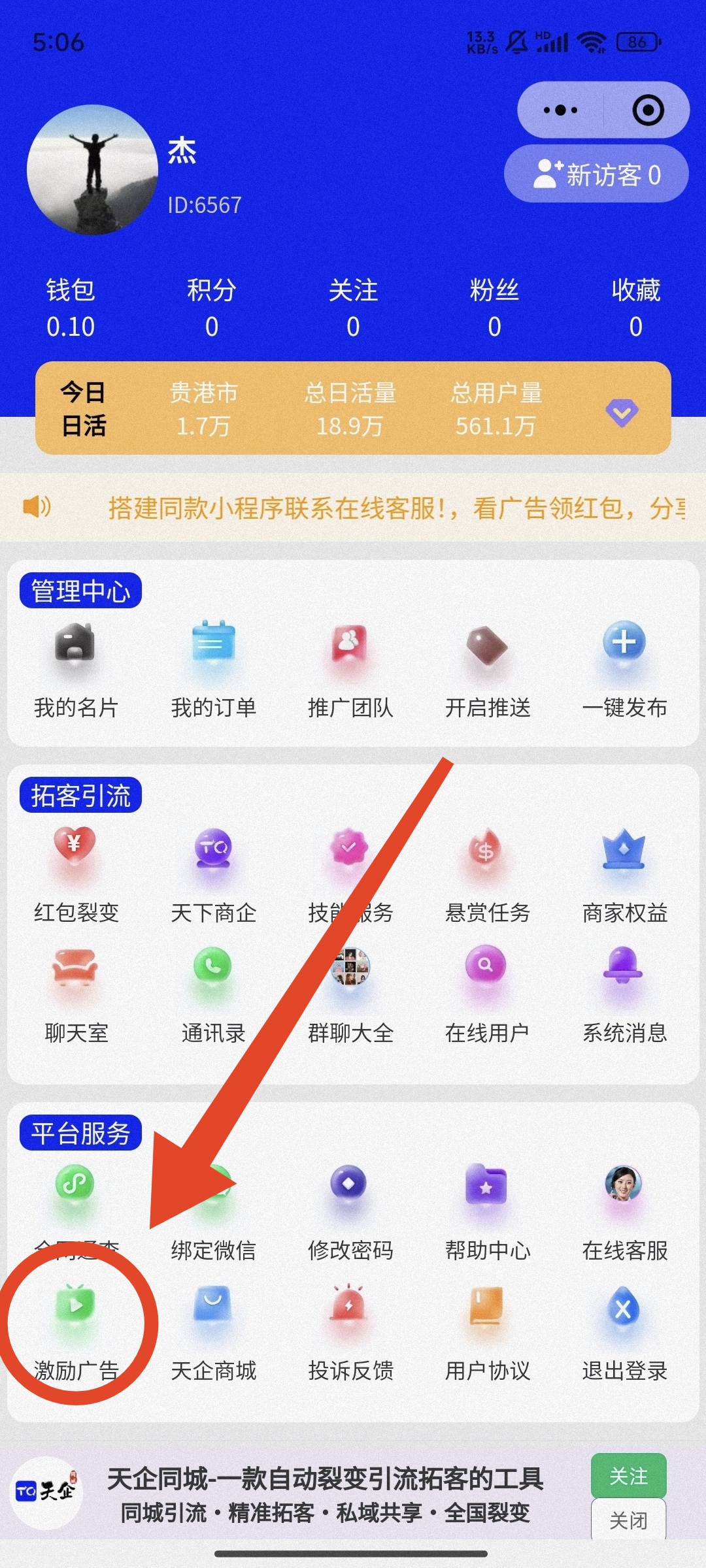Open 钱包 wallet balance
Screen dimensions: 706x1568
(71, 308)
